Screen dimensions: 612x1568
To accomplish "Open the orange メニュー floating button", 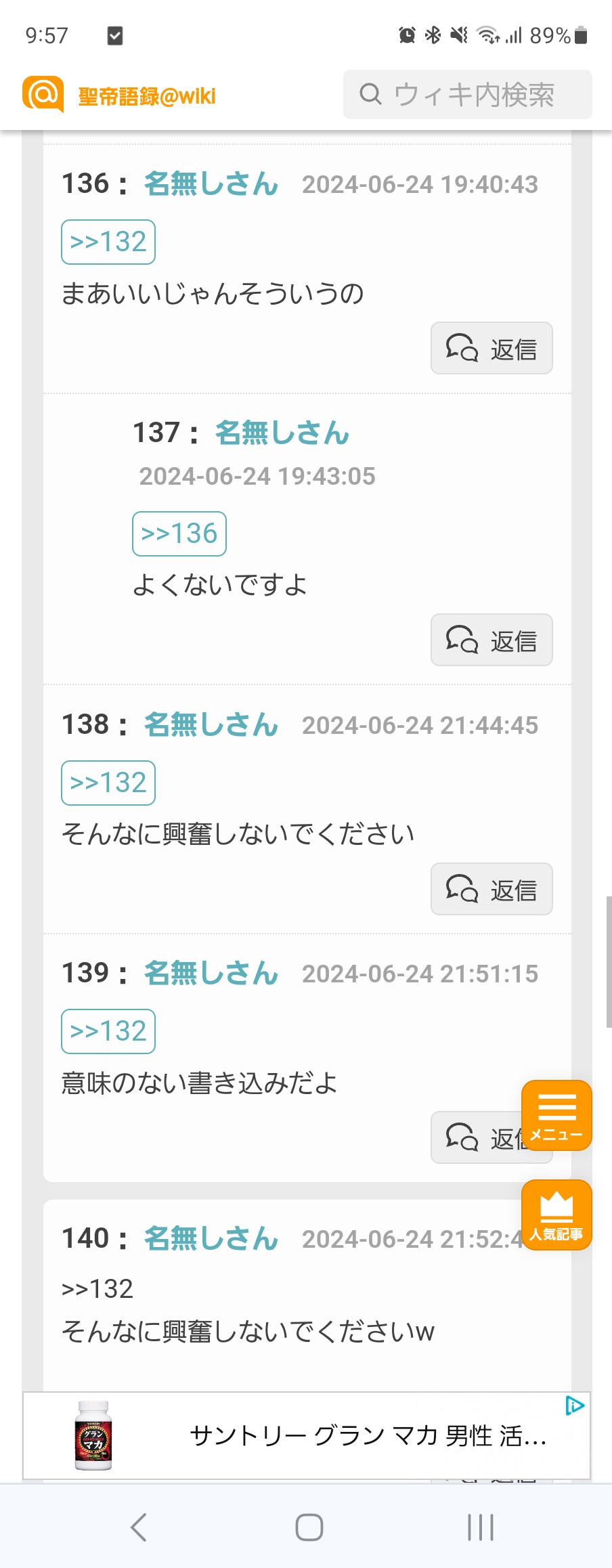I will [556, 1115].
